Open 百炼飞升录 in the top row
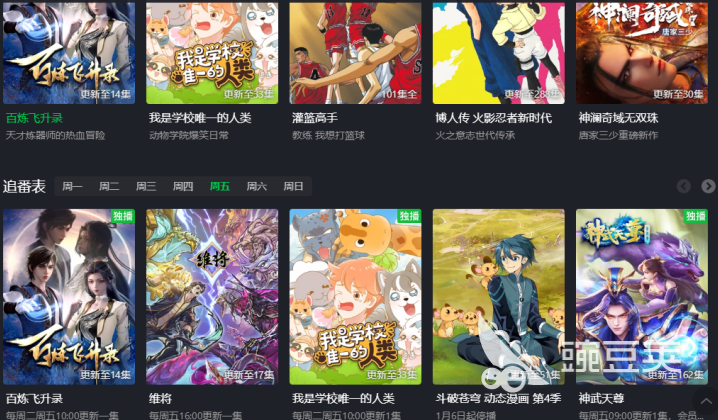The image size is (718, 420). (69, 52)
